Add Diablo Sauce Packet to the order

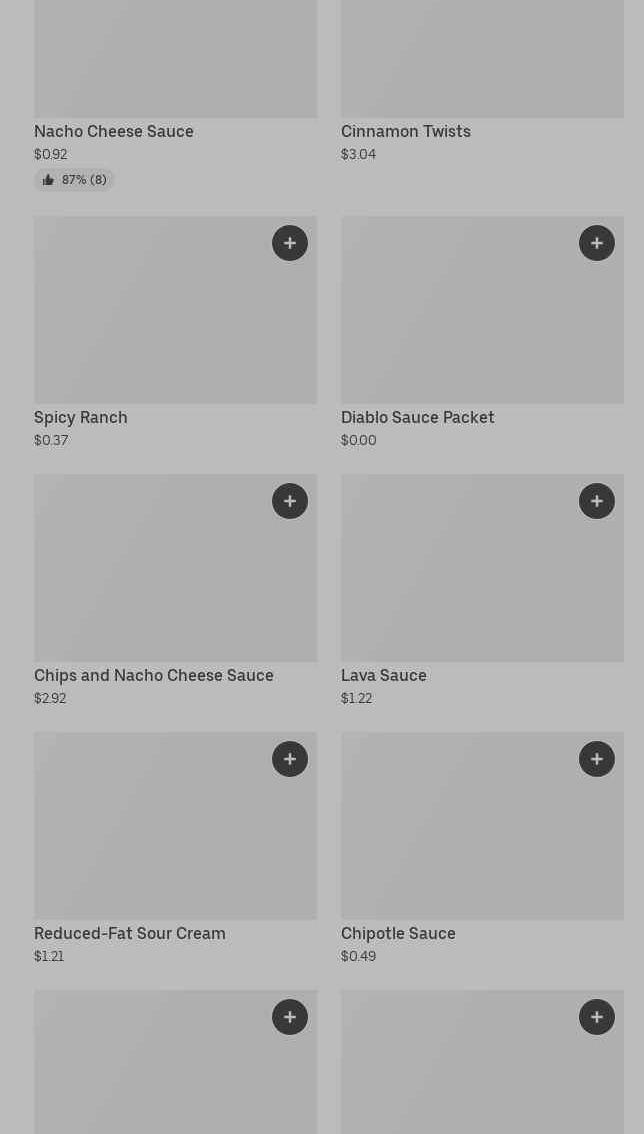click(596, 243)
